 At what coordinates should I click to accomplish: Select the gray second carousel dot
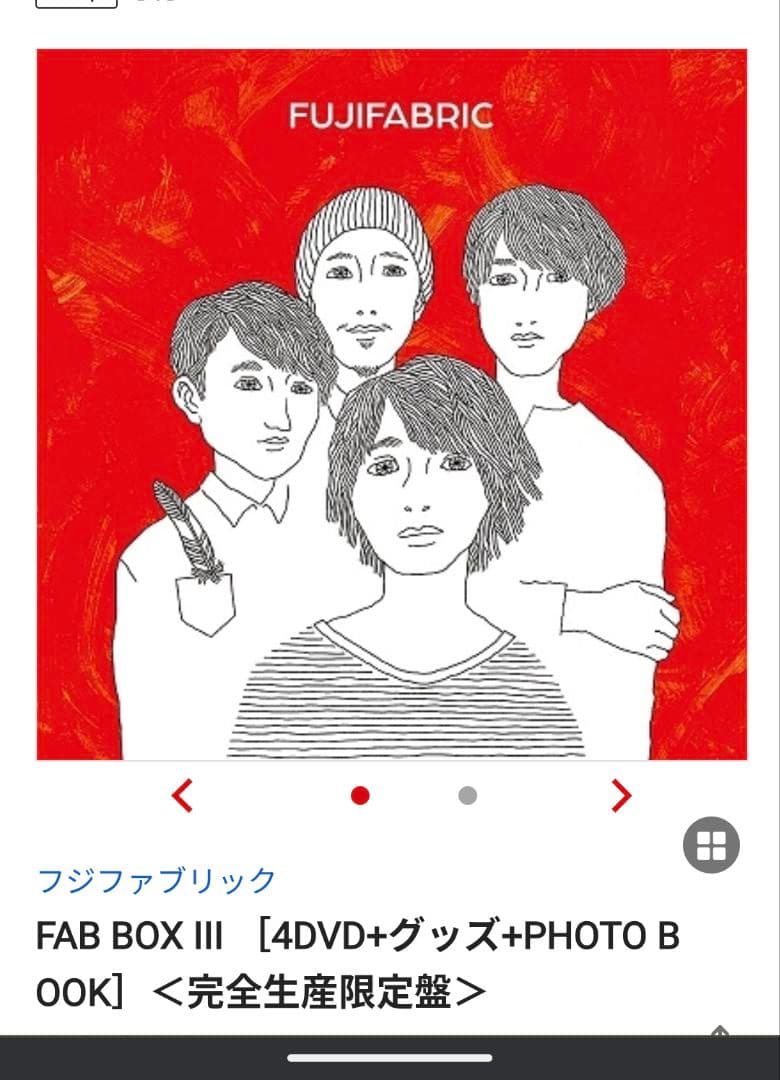(468, 795)
